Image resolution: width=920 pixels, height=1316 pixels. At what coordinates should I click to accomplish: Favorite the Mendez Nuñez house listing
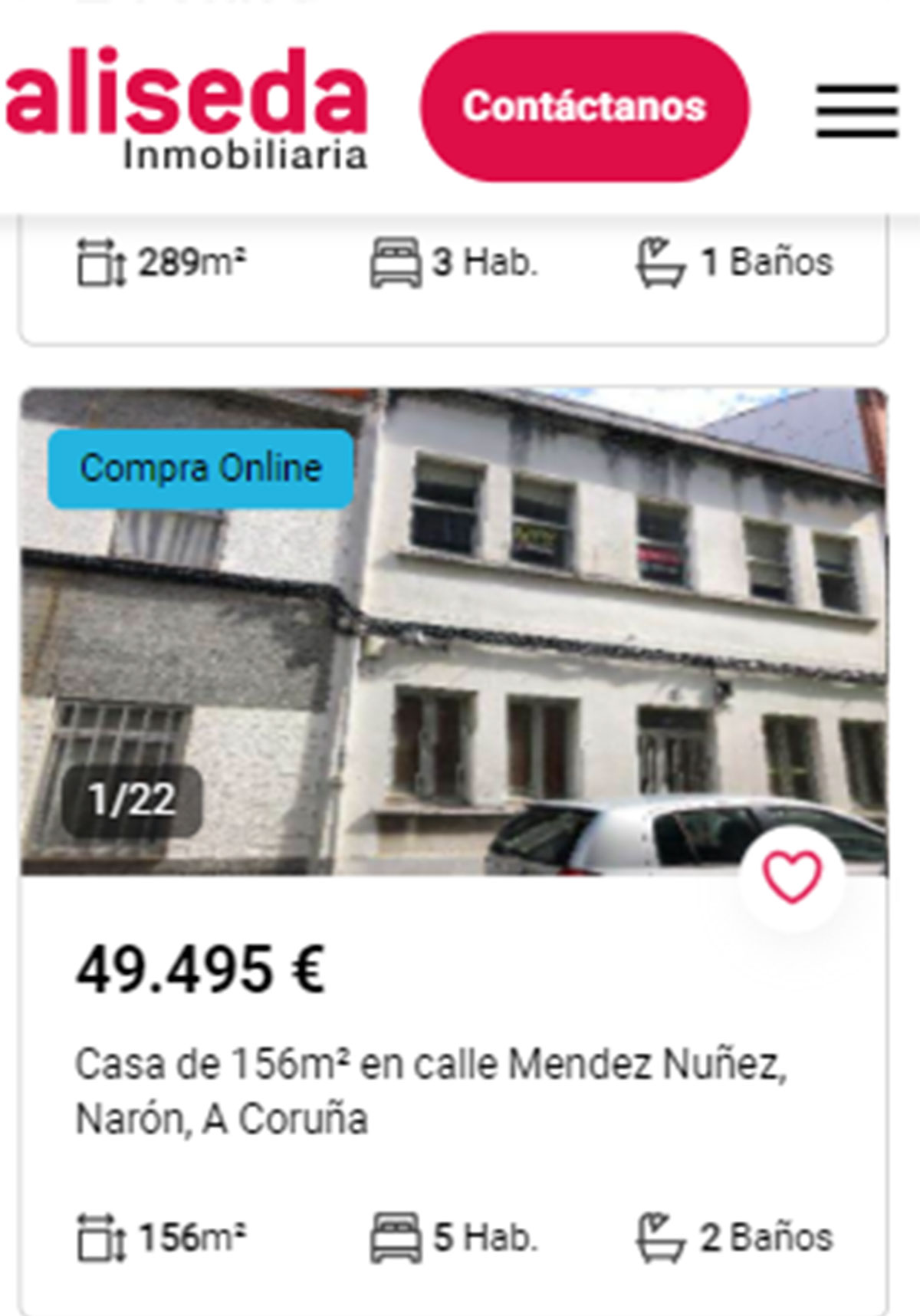791,877
